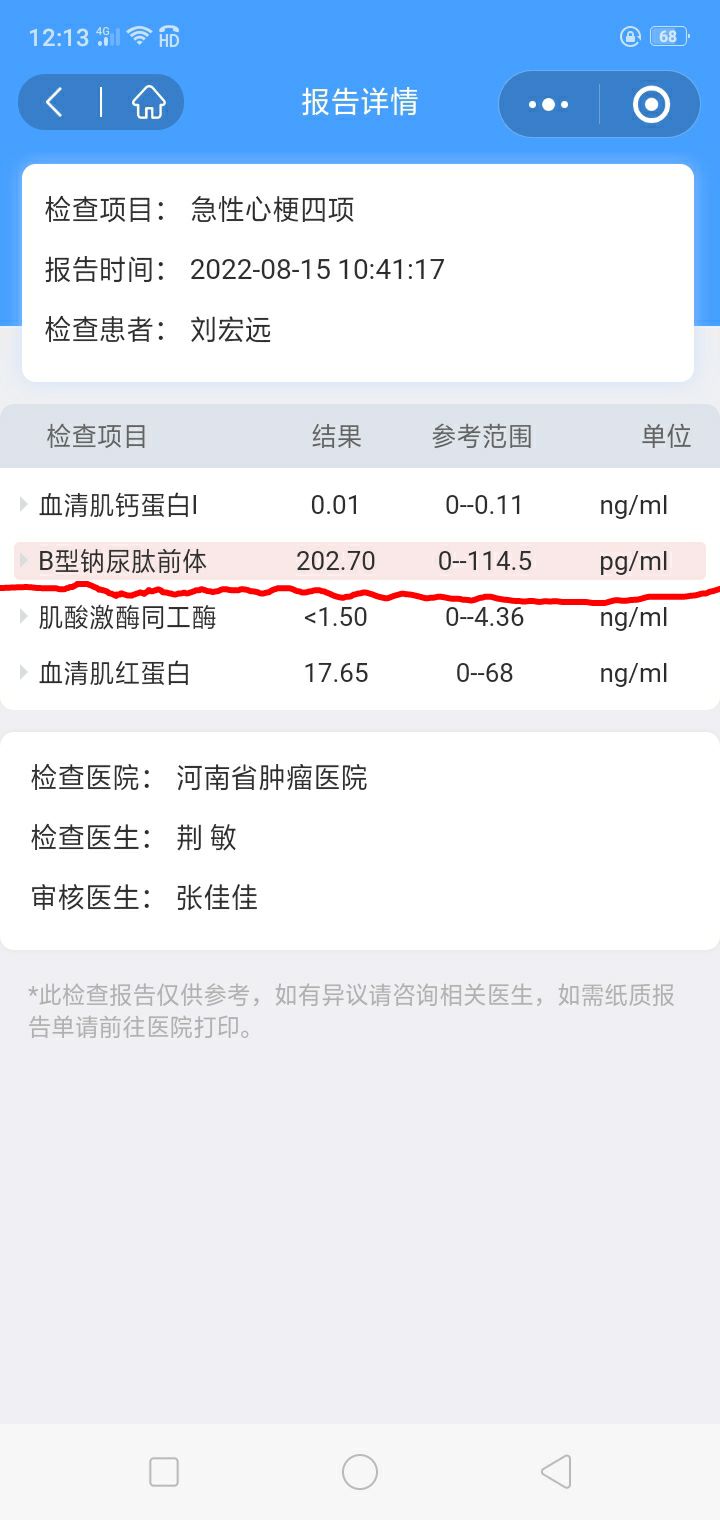Open recent apps with square button
This screenshot has height=1520, width=720.
(x=164, y=1472)
